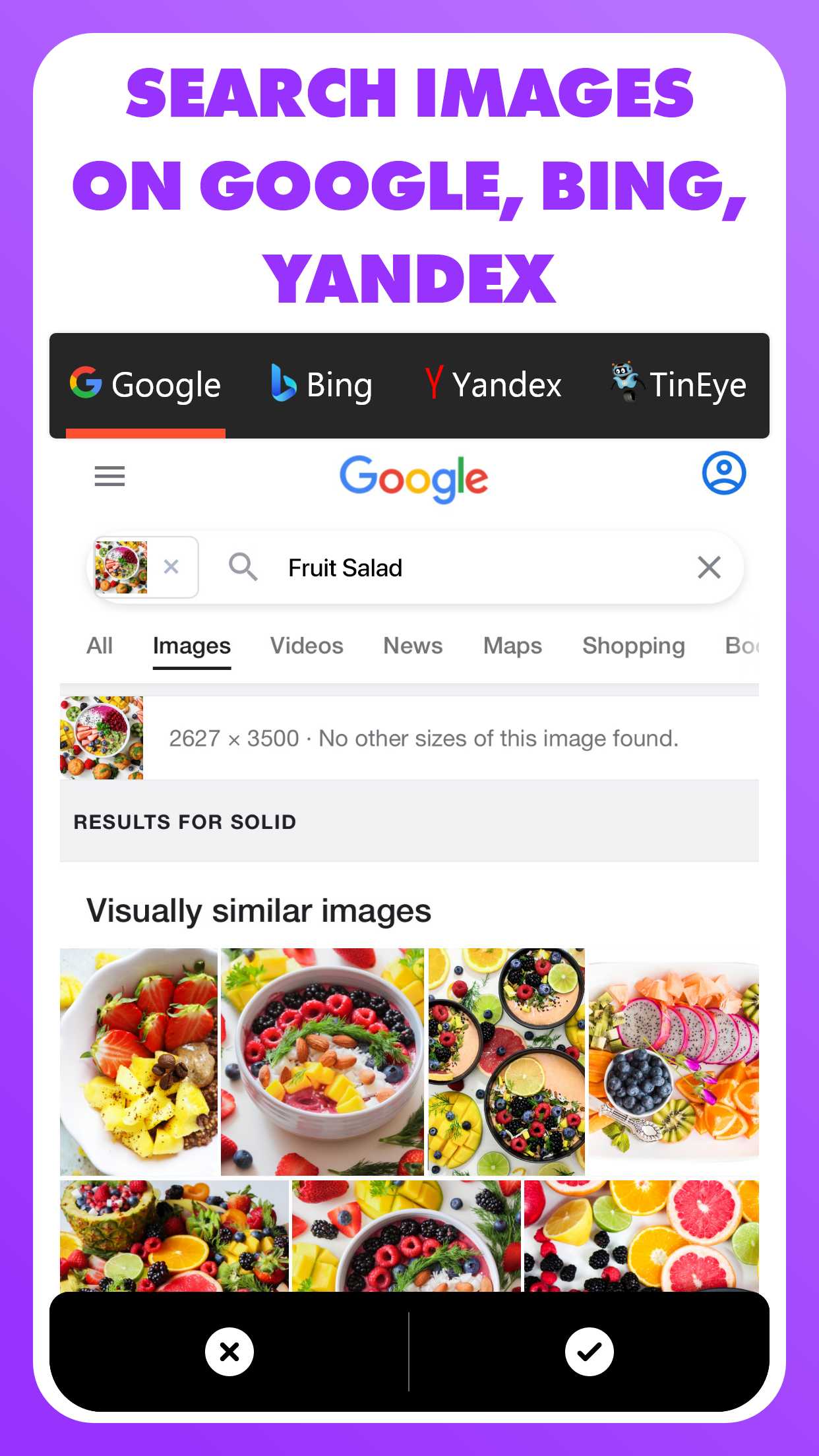Viewport: 819px width, 1456px height.
Task: Keep Google as the active engine
Action: [145, 384]
